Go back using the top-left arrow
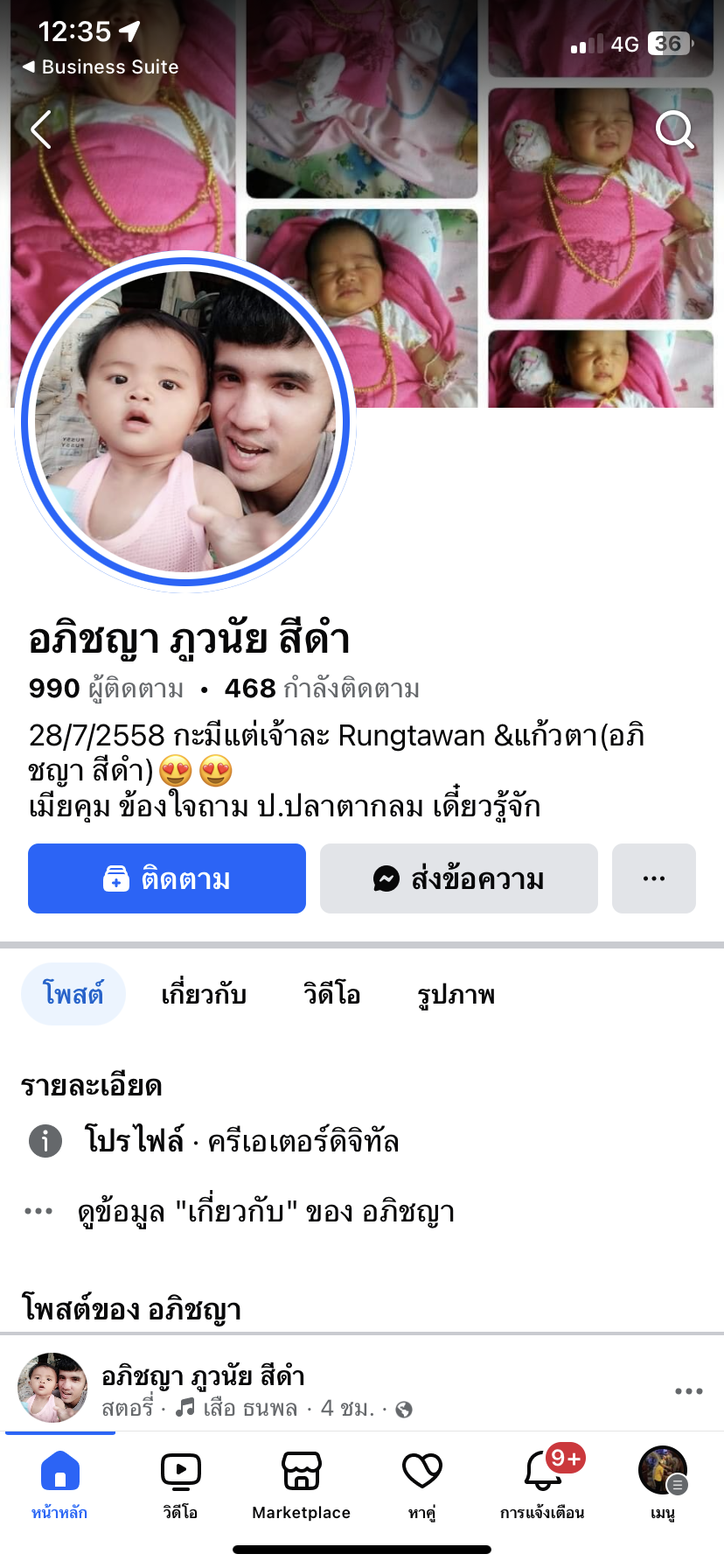Screen dimensions: 724x1568 point(41,130)
